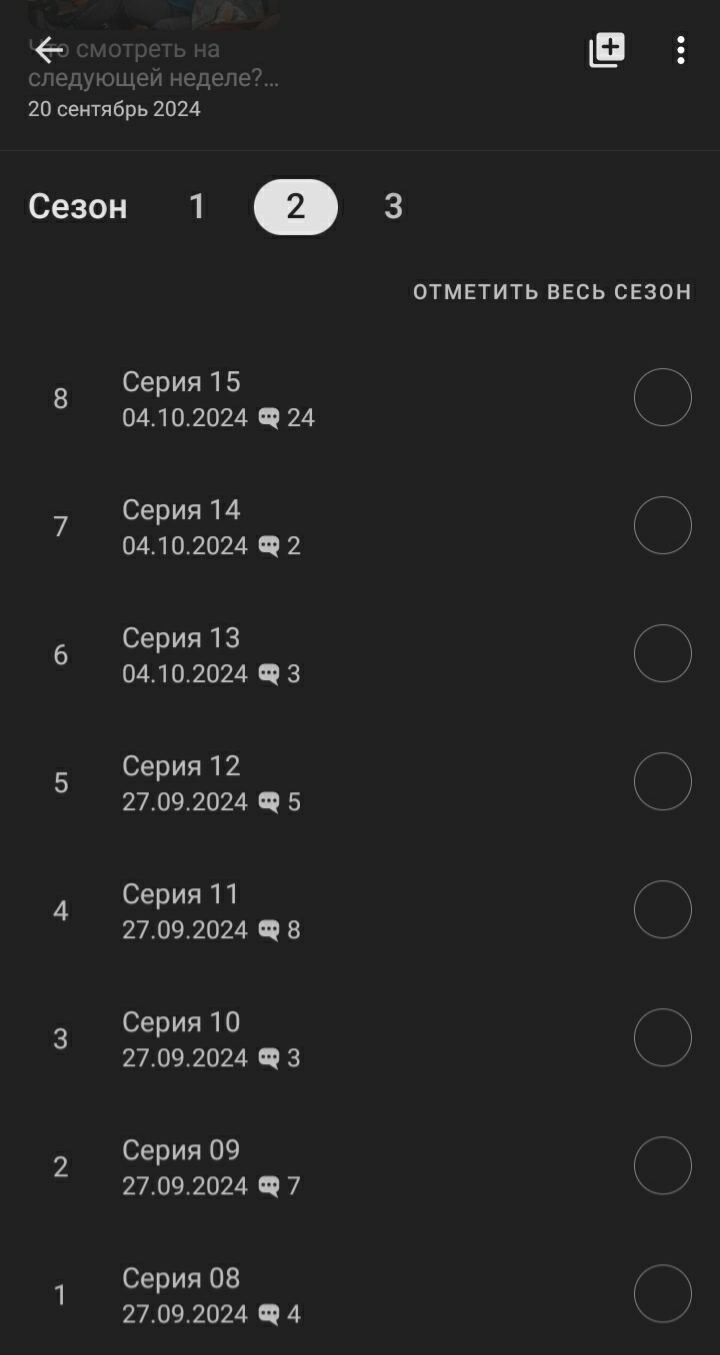Add the show to a list
The height and width of the screenshot is (1355, 720).
(x=607, y=50)
